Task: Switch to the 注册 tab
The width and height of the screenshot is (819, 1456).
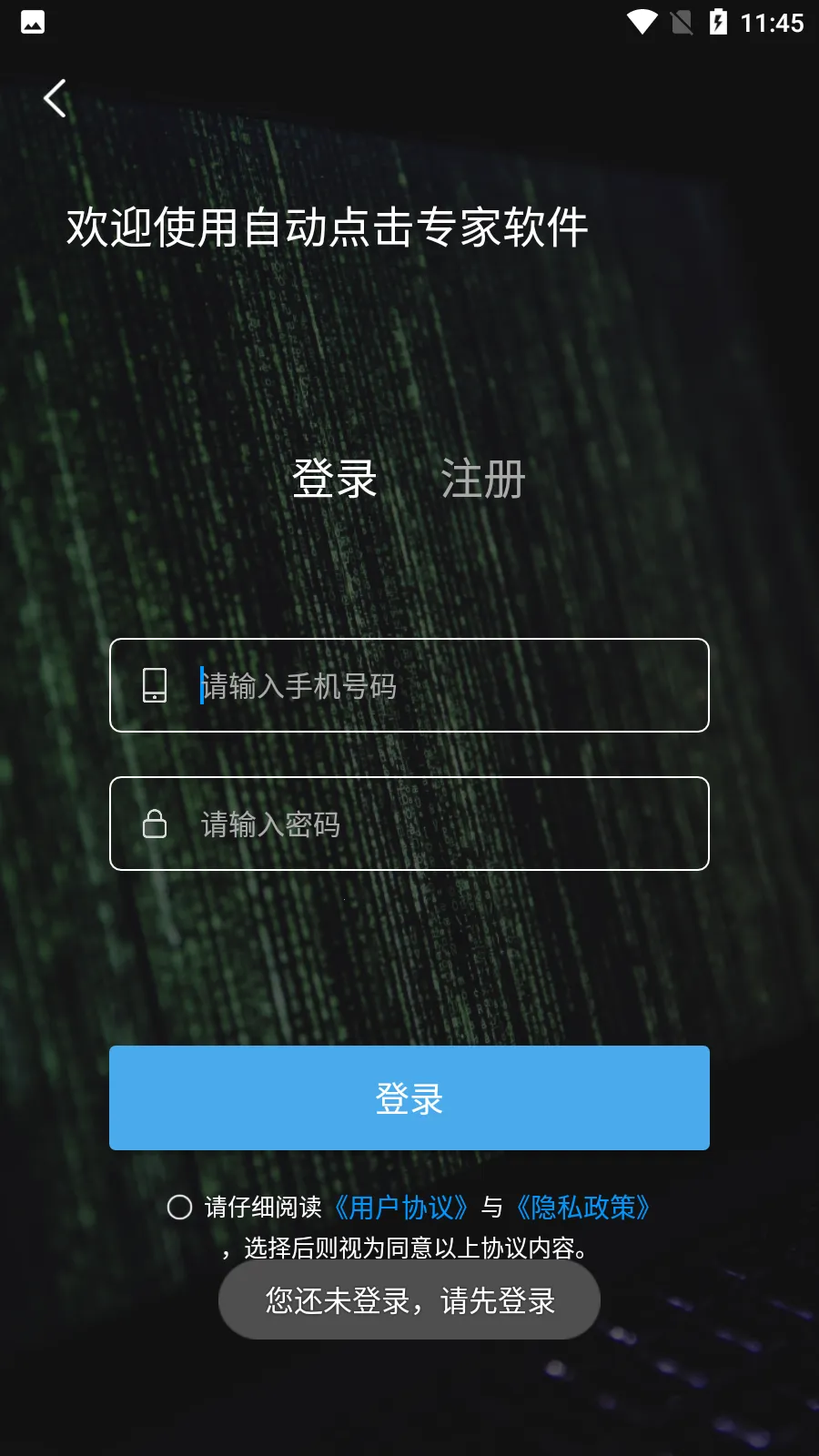Action: point(483,480)
